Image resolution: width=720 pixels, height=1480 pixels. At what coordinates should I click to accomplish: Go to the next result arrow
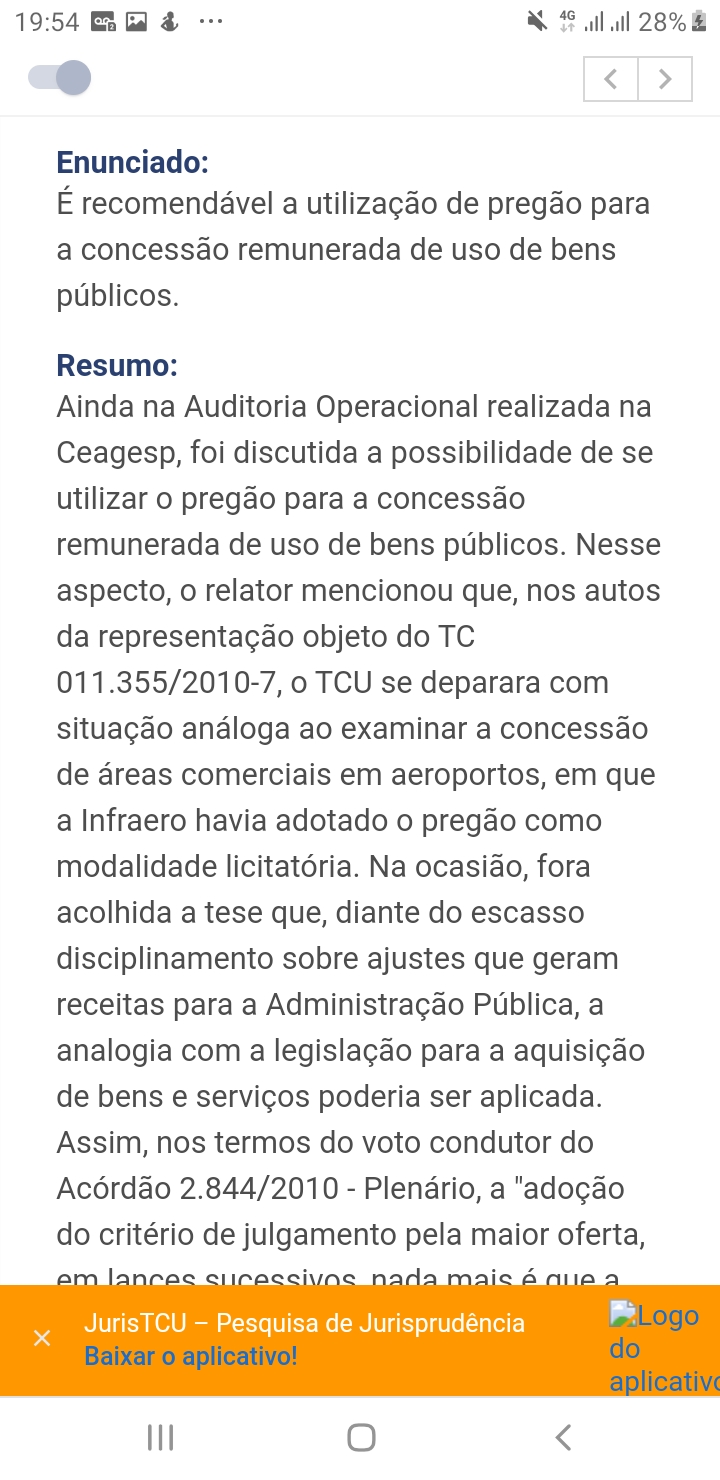pyautogui.click(x=665, y=79)
